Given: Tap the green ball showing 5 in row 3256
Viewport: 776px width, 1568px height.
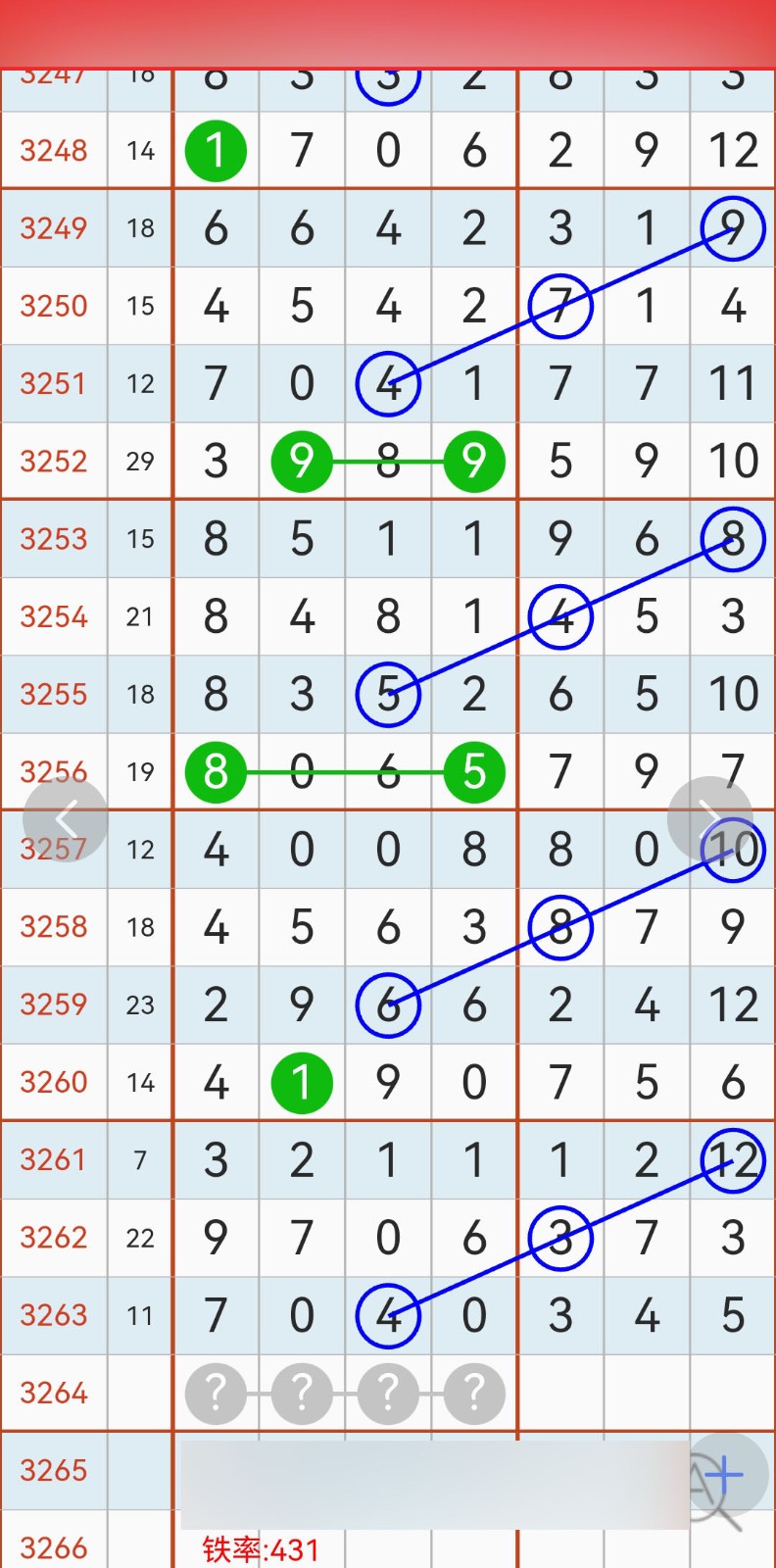Looking at the screenshot, I should (x=474, y=771).
